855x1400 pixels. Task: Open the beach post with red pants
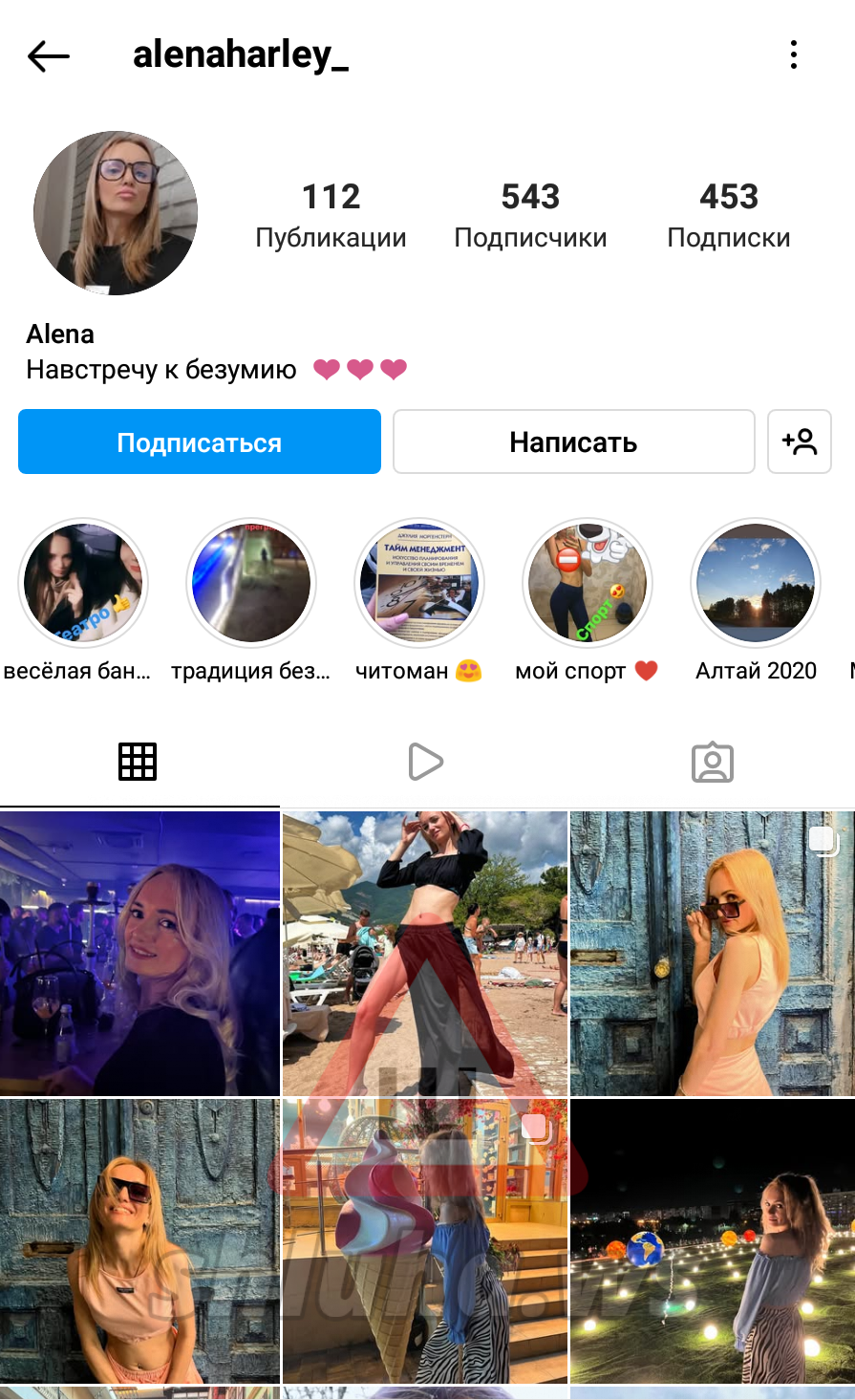pos(425,954)
